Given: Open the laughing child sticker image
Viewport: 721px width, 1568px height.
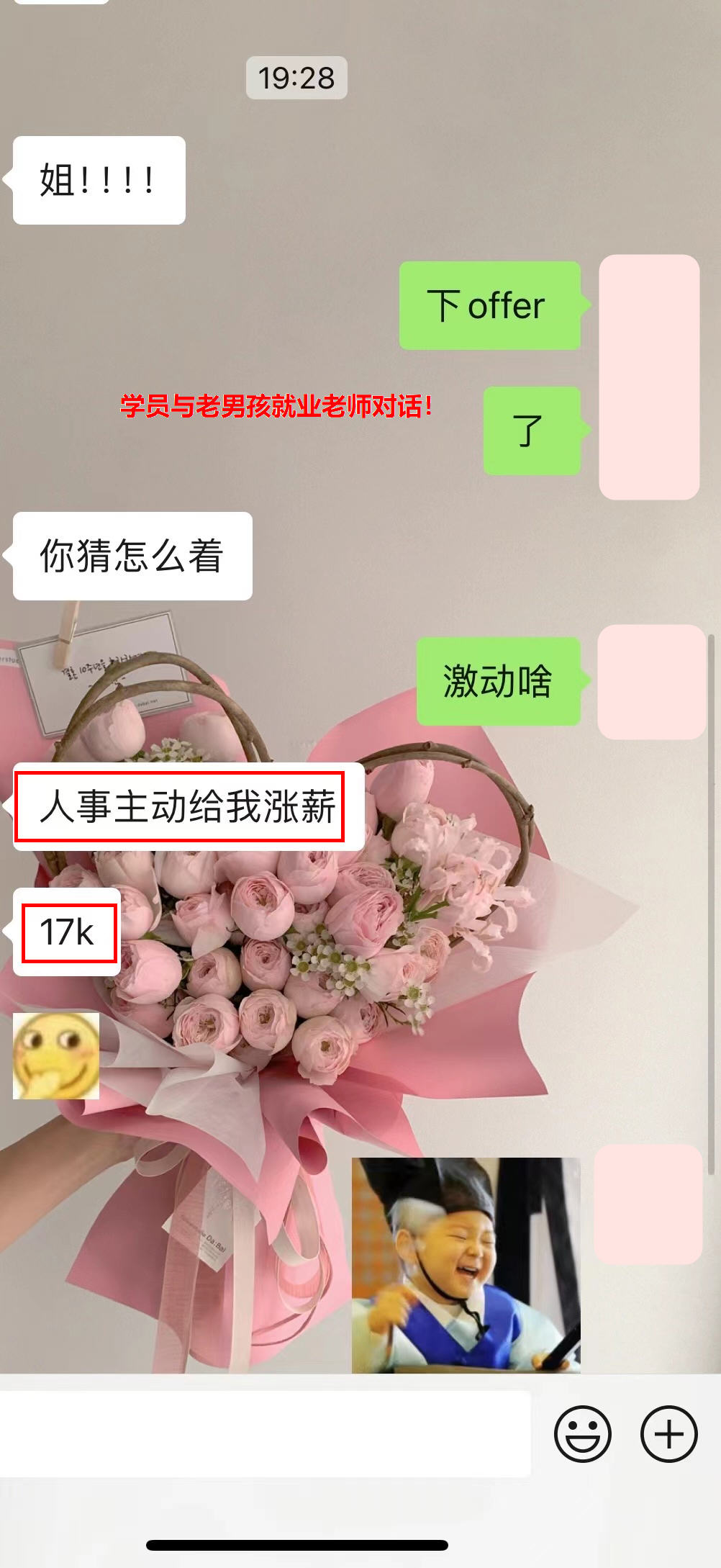Looking at the screenshot, I should click(466, 1265).
